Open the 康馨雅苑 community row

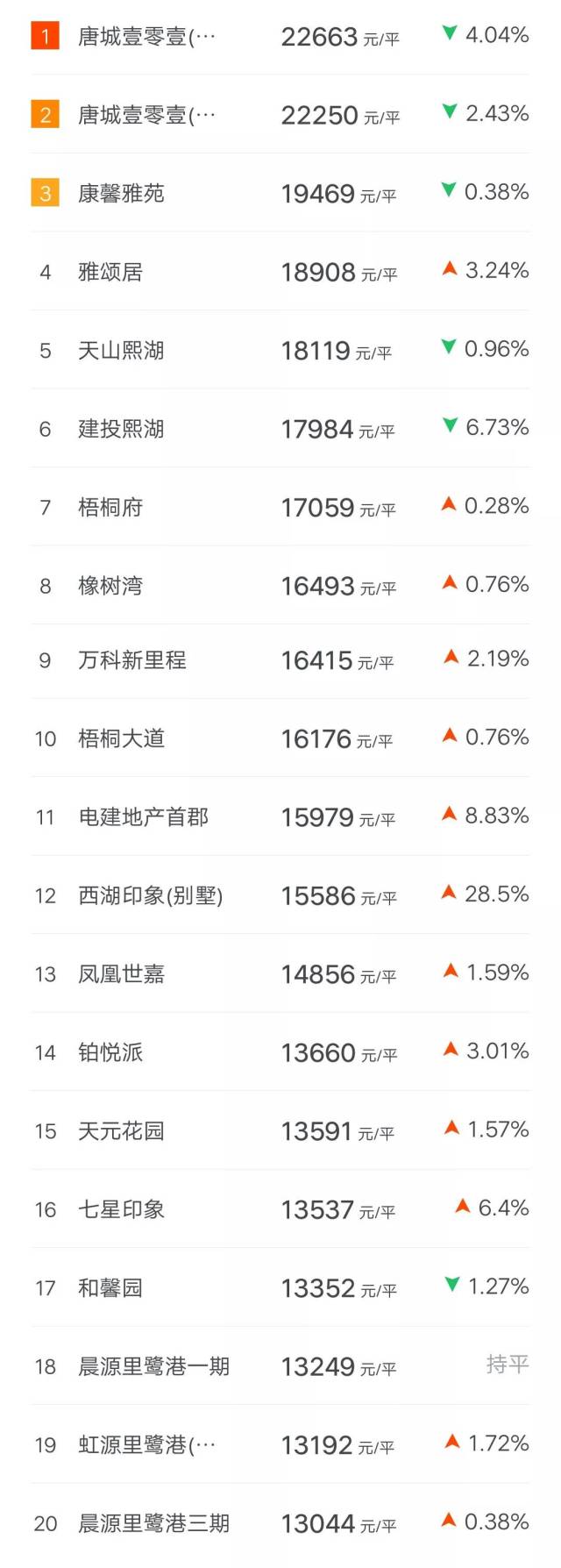pyautogui.click(x=121, y=193)
